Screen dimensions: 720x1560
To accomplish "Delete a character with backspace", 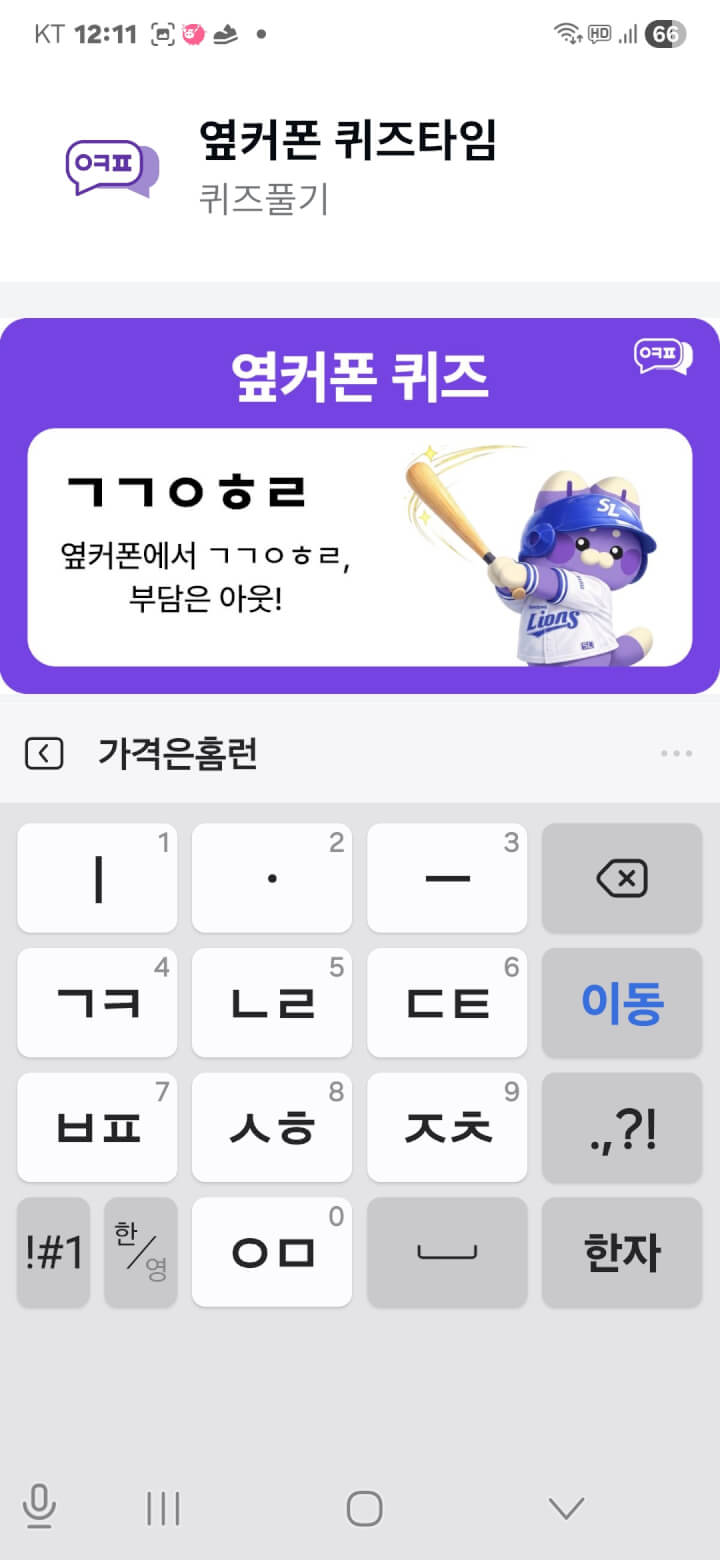I will tap(622, 878).
